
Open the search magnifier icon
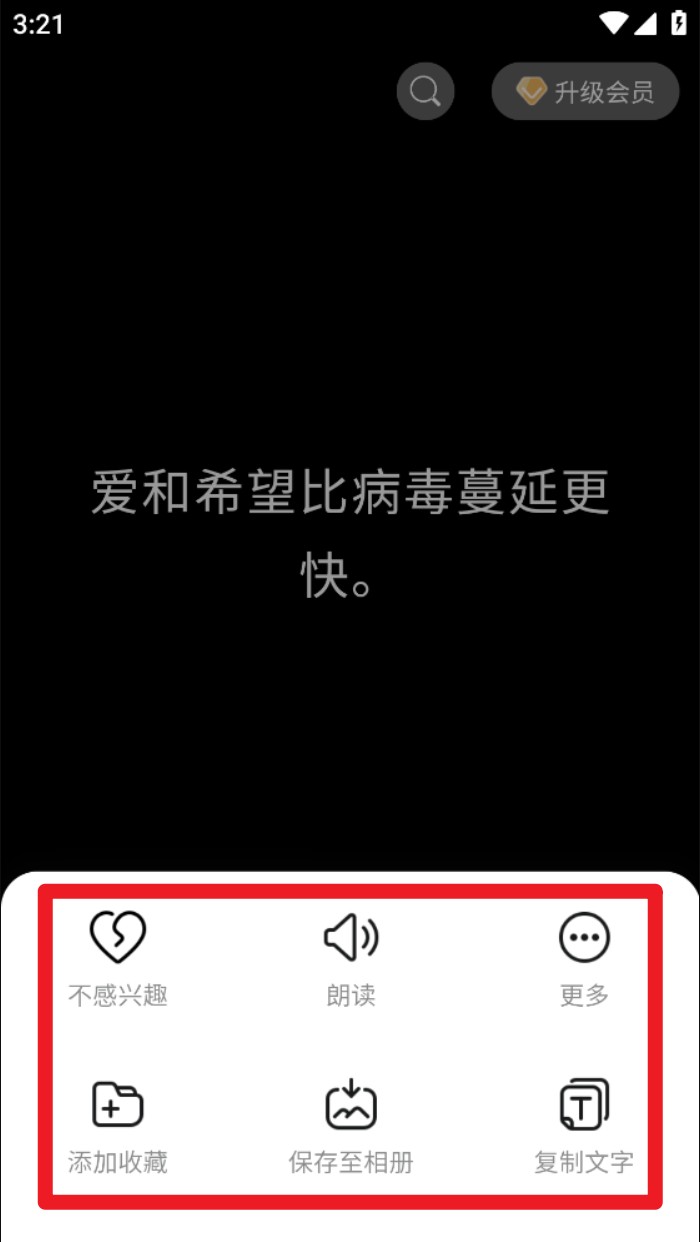click(425, 92)
